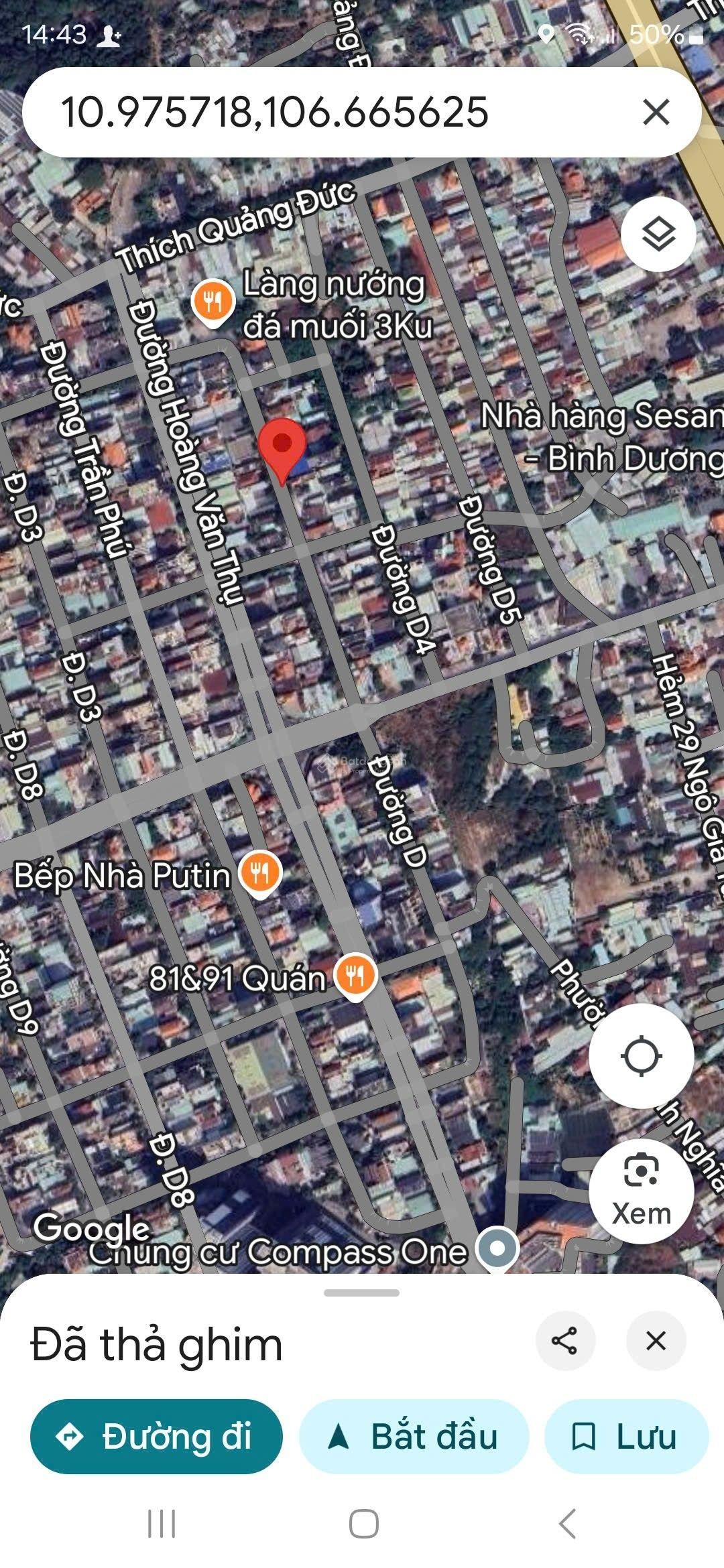Go back with the system back button

[567, 1524]
